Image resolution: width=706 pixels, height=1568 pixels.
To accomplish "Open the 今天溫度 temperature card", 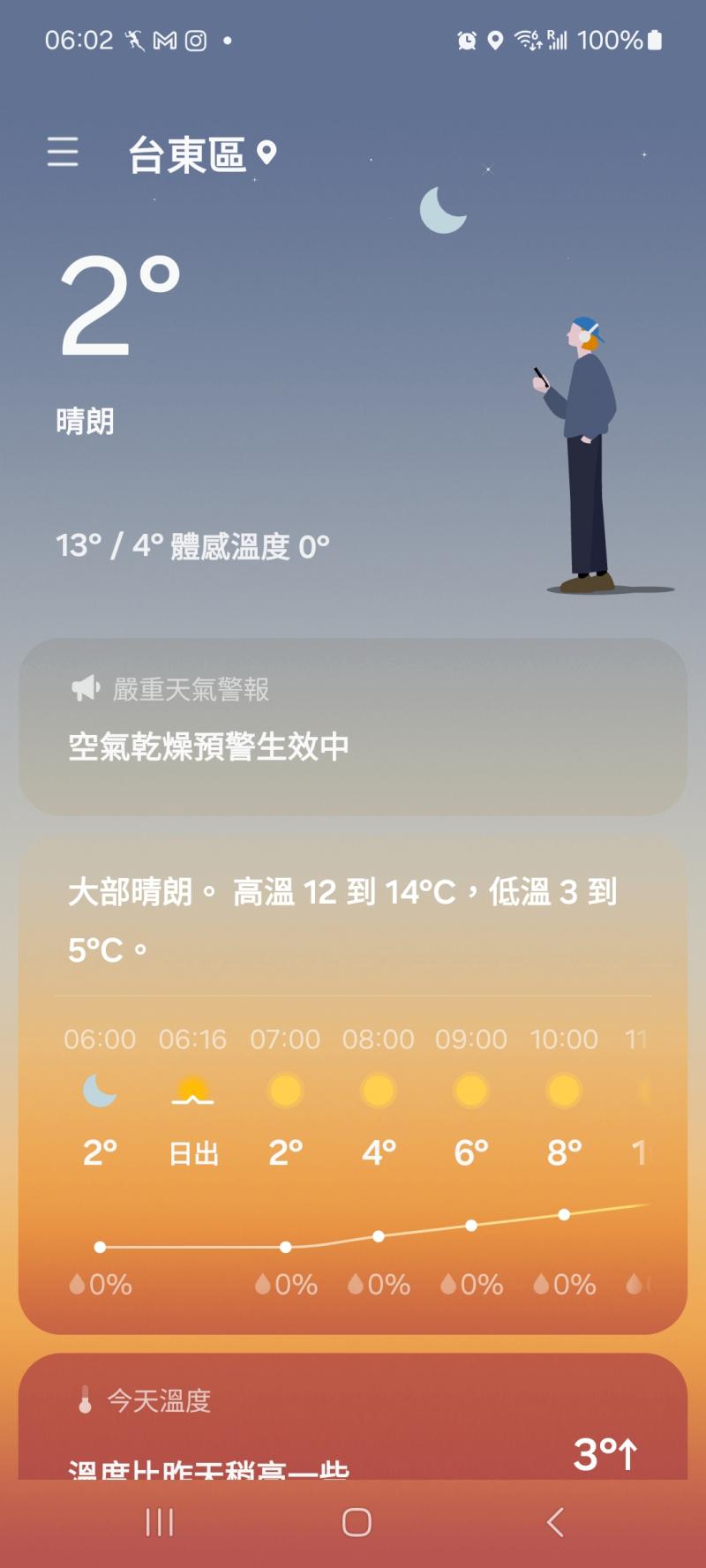I will (353, 1421).
